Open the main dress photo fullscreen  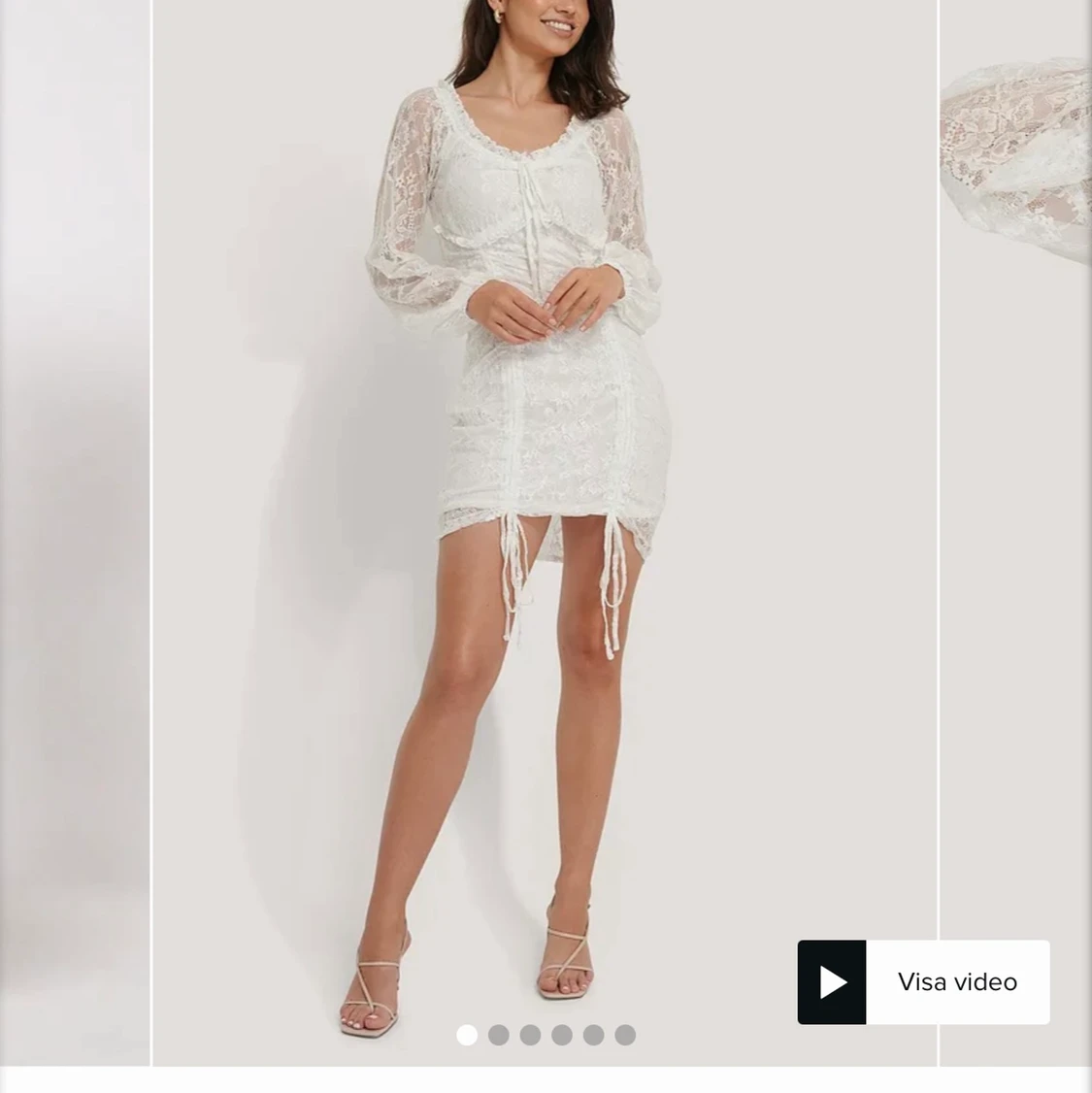pyautogui.click(x=545, y=485)
